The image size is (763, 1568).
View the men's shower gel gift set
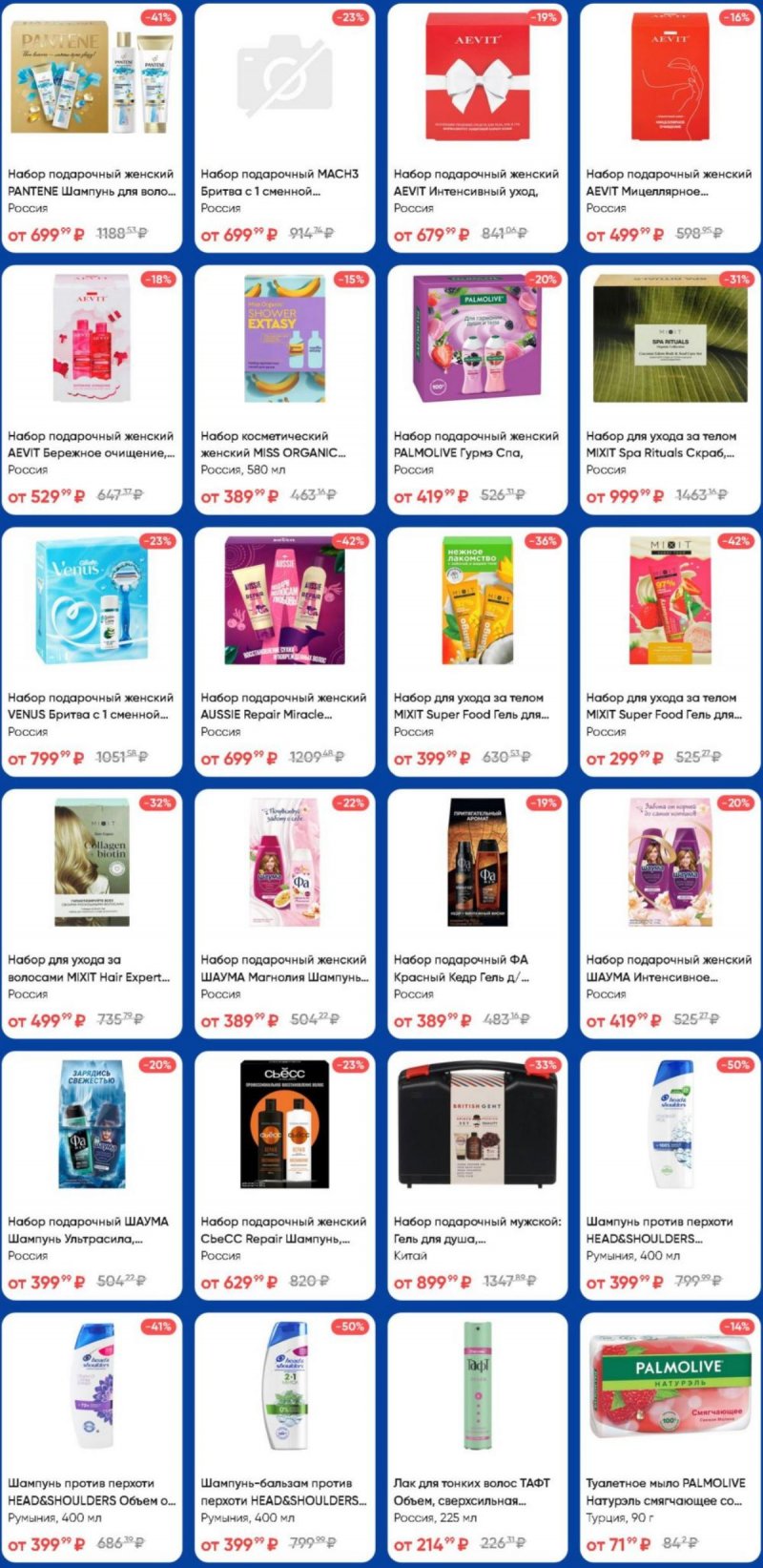tap(477, 1174)
